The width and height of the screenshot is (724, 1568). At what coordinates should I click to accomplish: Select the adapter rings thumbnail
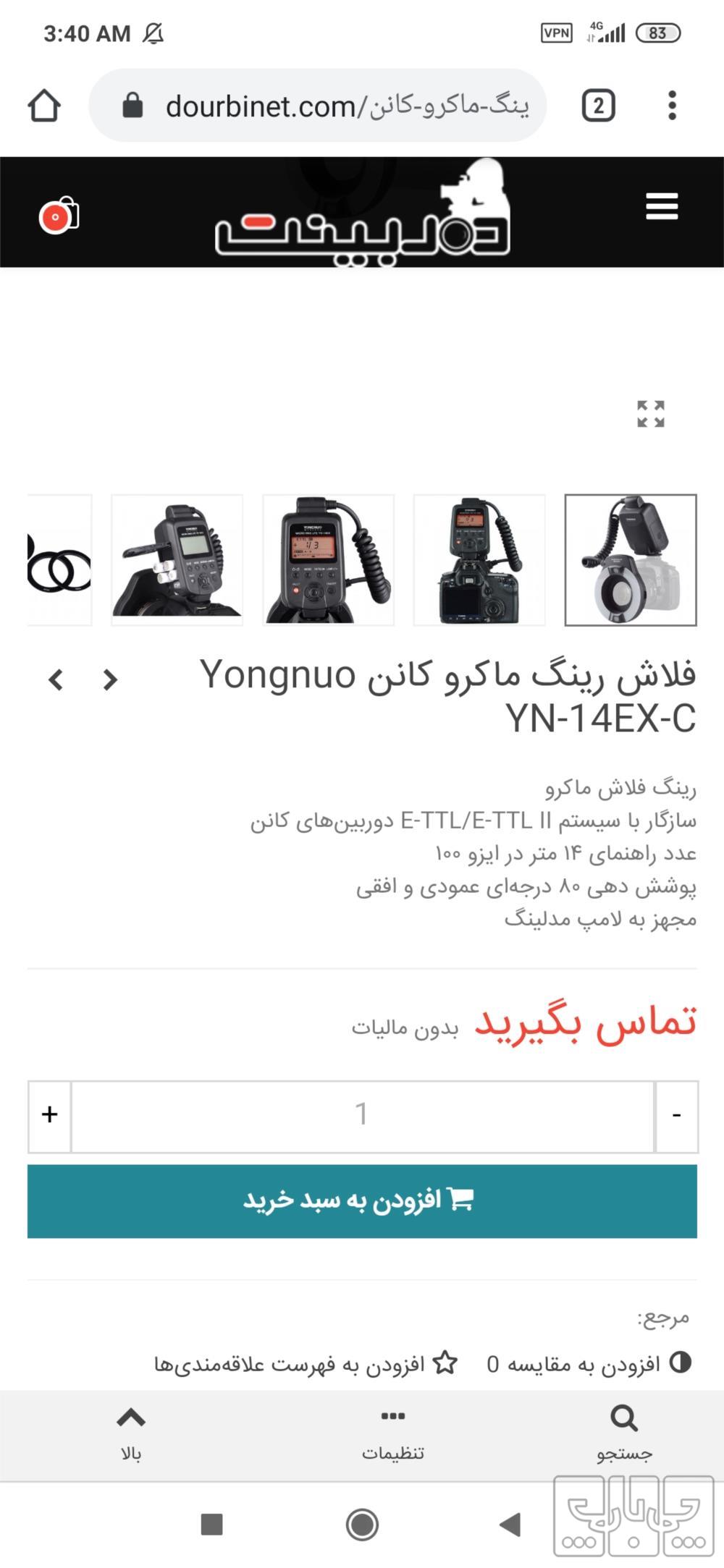pyautogui.click(x=59, y=560)
